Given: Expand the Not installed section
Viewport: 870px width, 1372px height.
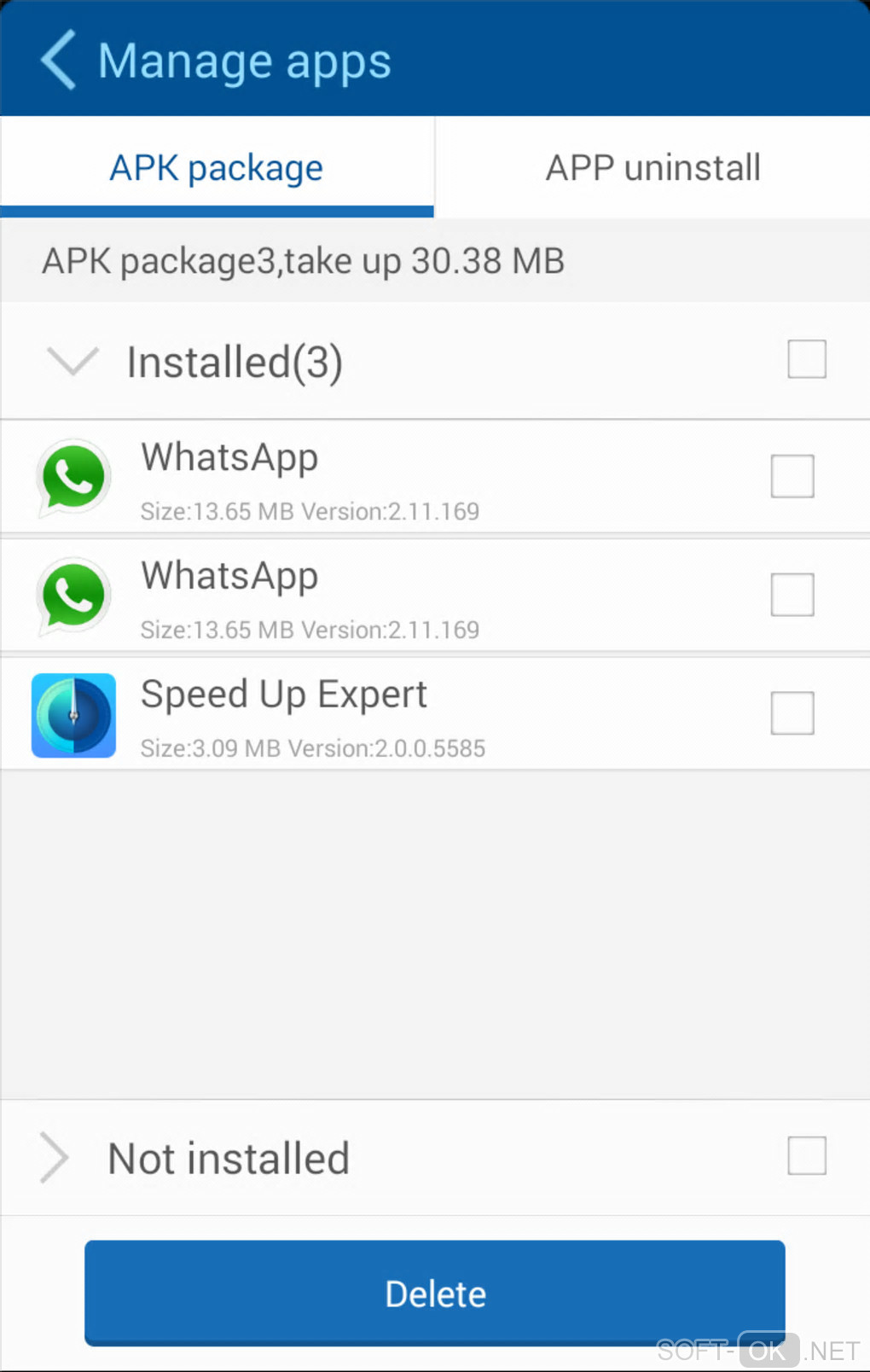Looking at the screenshot, I should [55, 1158].
